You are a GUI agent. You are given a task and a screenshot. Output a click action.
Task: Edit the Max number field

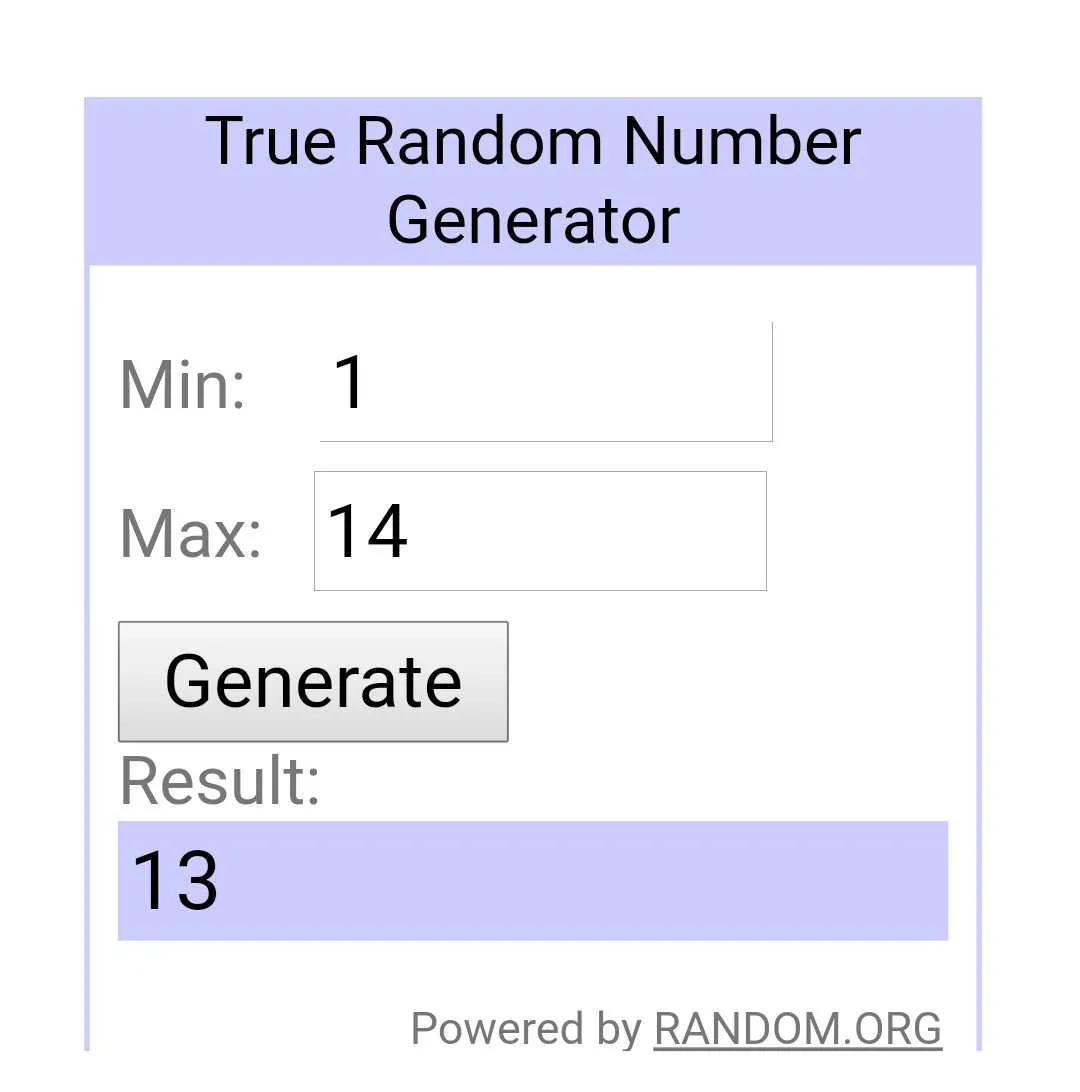[x=540, y=531]
